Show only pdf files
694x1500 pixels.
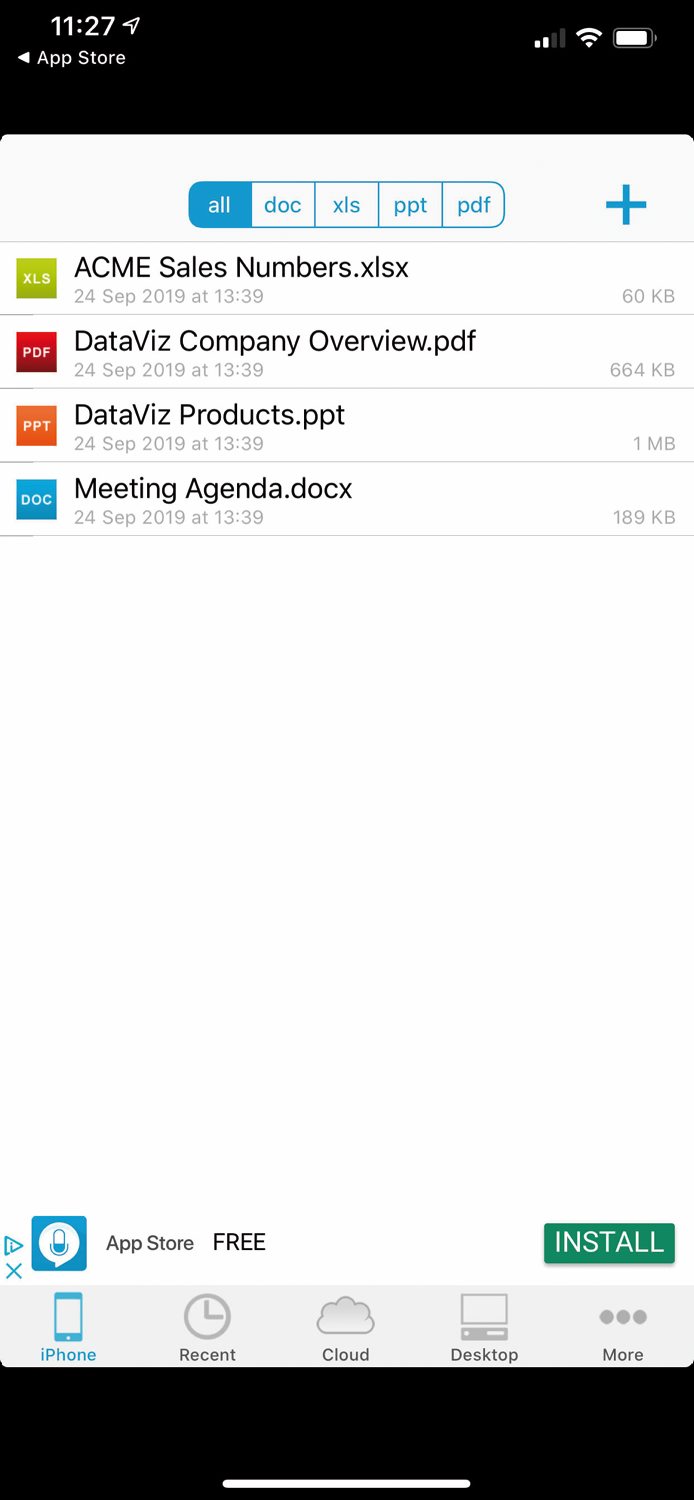coord(473,205)
